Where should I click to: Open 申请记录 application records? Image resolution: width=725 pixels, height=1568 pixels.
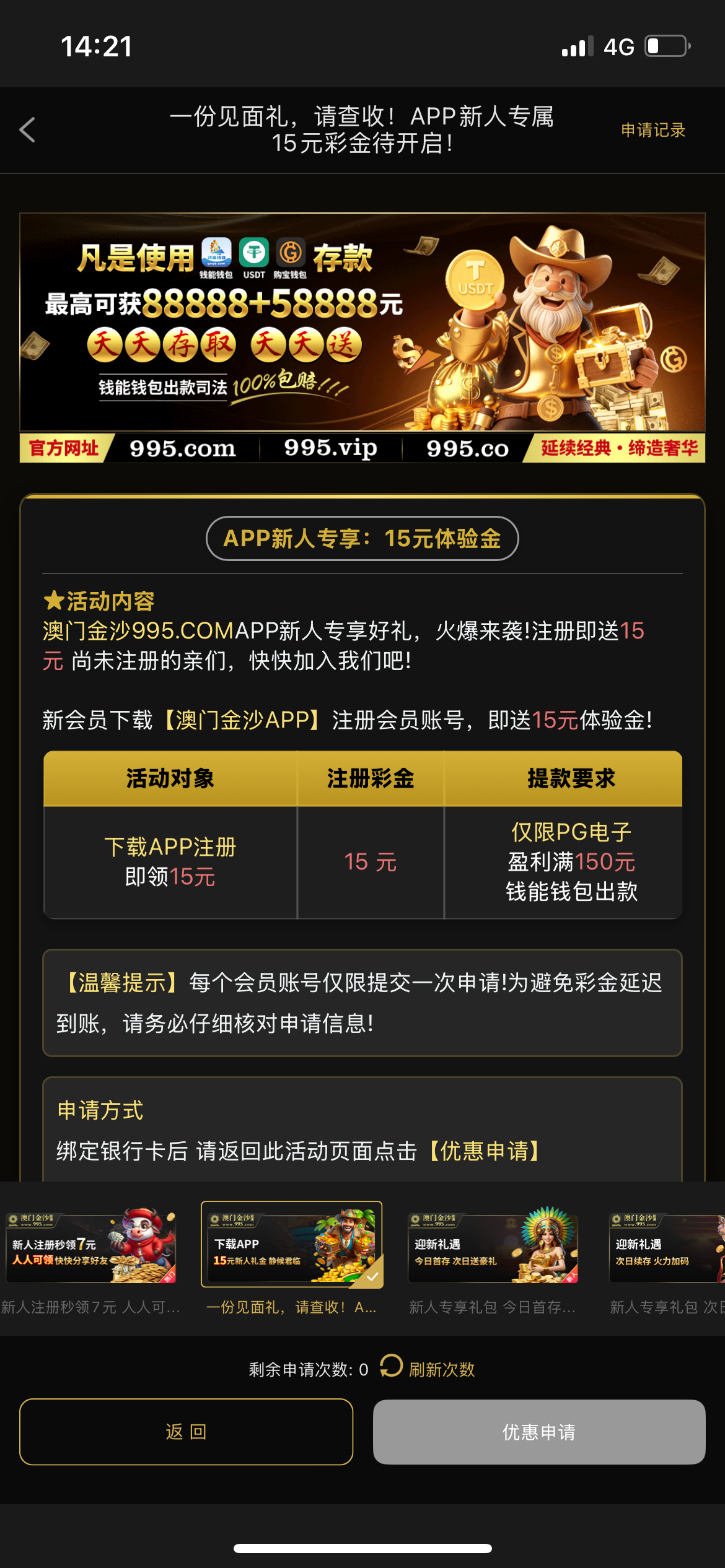click(653, 130)
